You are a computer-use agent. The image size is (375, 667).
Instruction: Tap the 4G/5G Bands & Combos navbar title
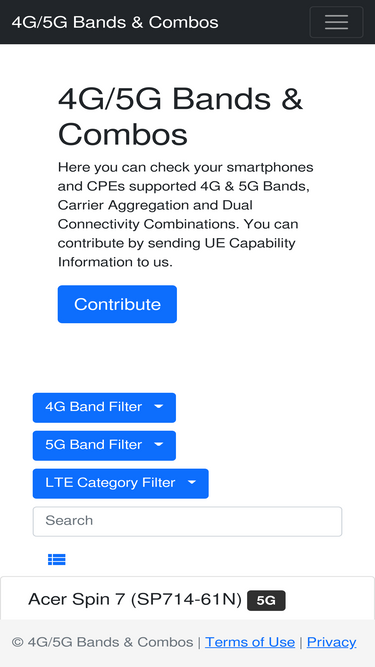tap(115, 22)
